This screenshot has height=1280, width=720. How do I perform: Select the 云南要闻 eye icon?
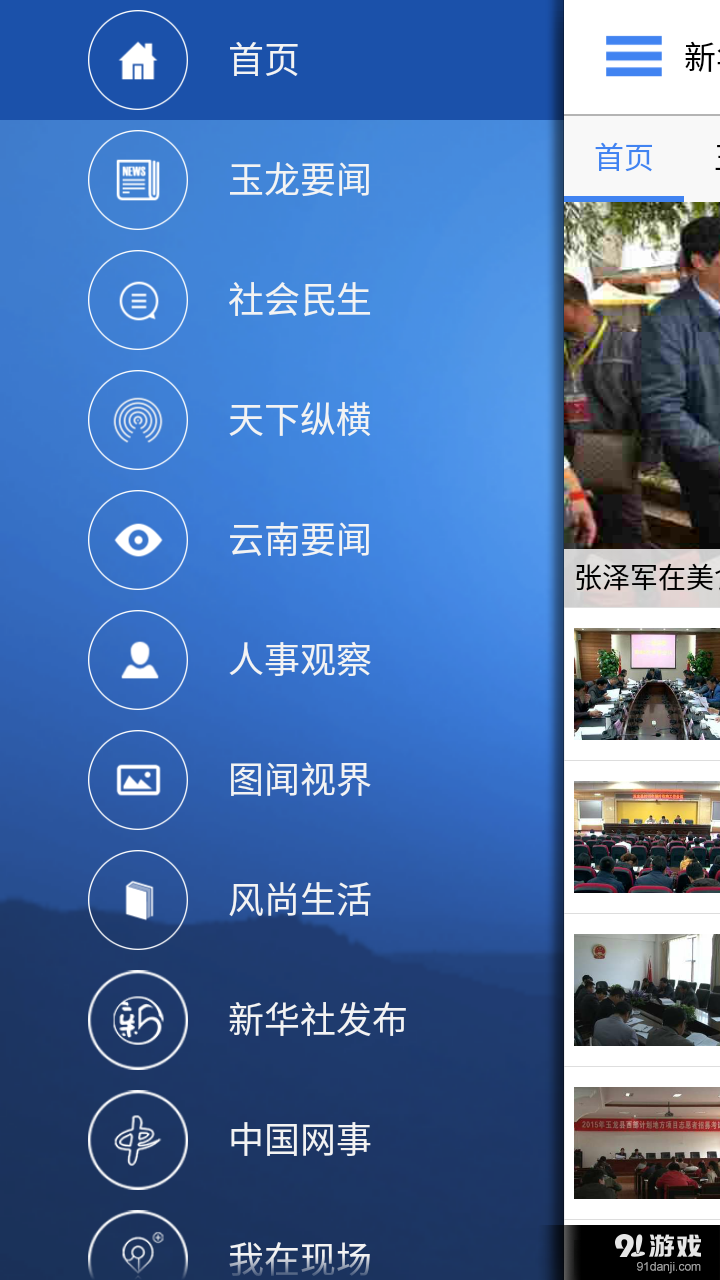138,540
